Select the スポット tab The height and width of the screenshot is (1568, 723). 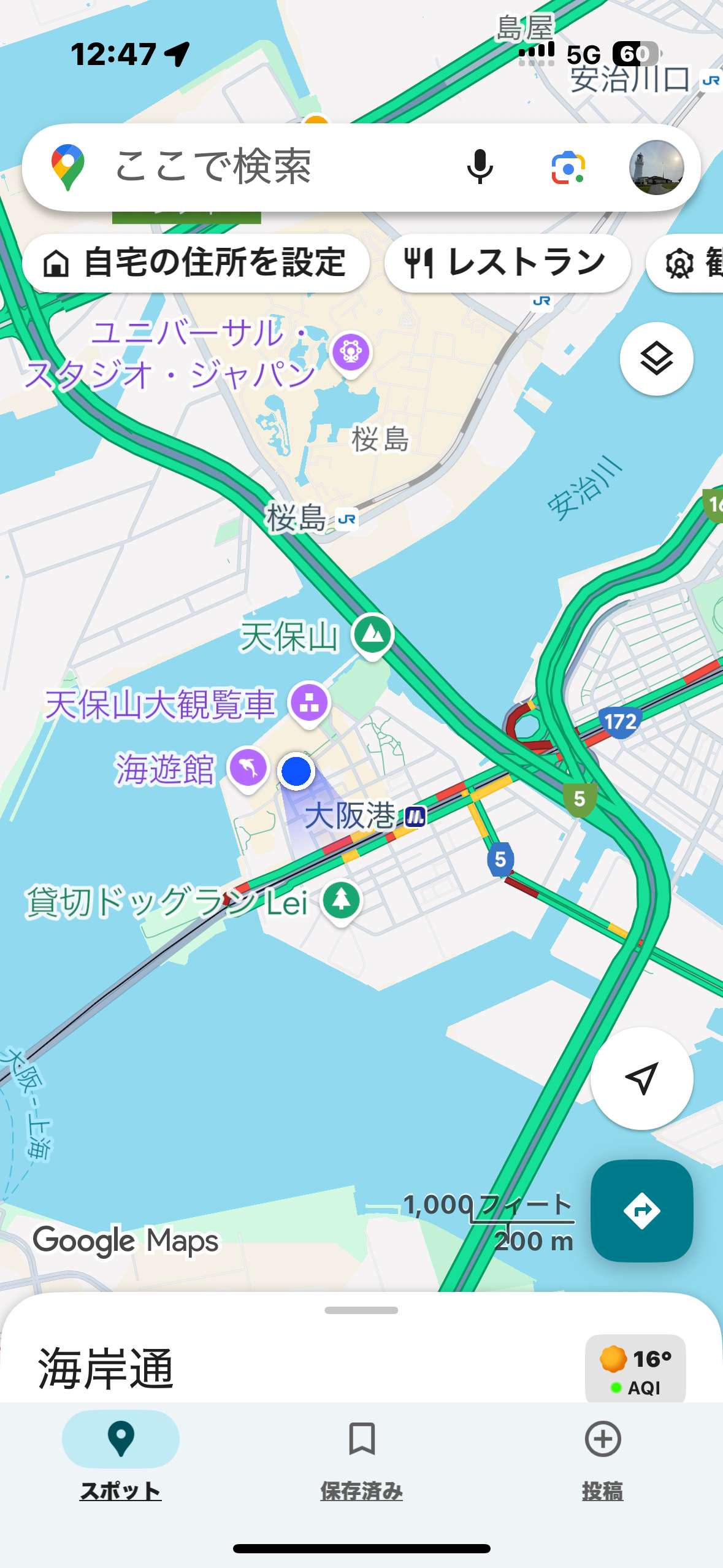click(121, 1455)
